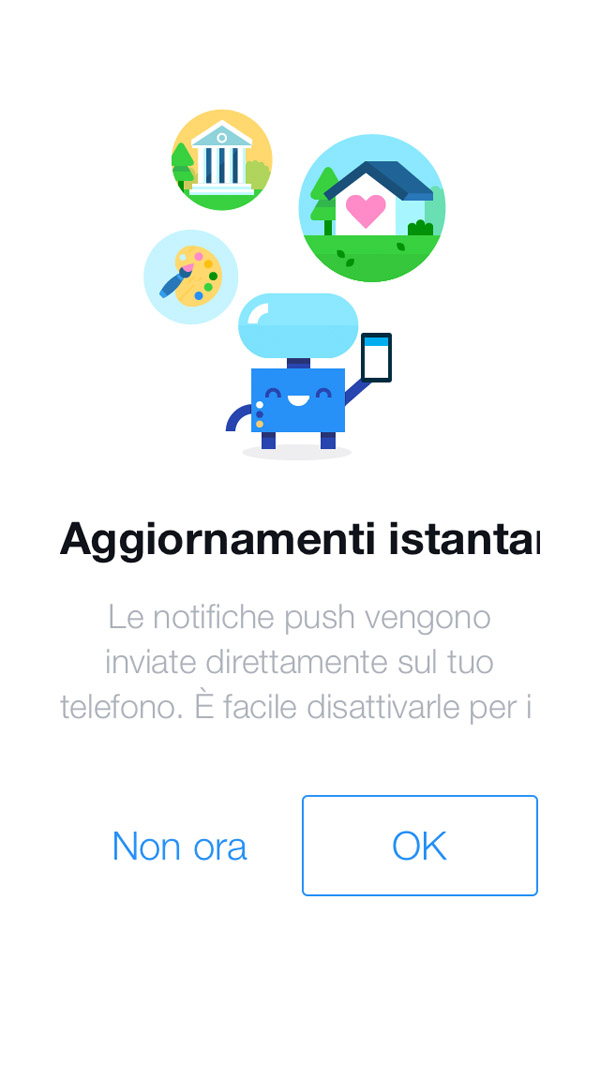Viewport: 600px width, 1065px height.
Task: Decline with the Non ora option
Action: pyautogui.click(x=179, y=847)
